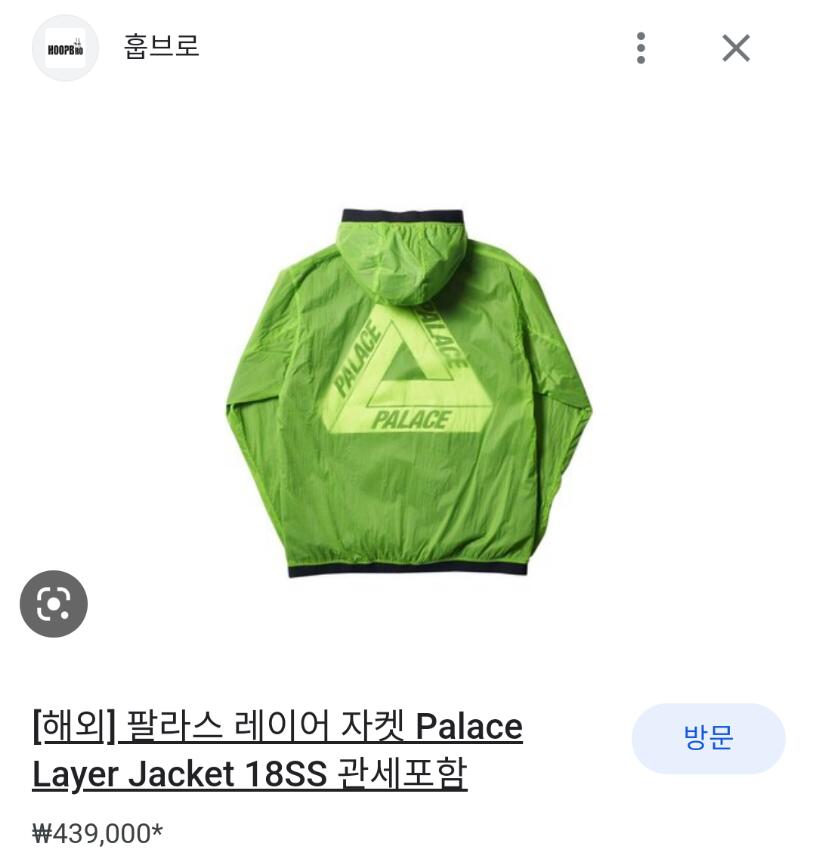The height and width of the screenshot is (863, 816).
Task: Open the Palace Layer Jacket 18SS title link
Action: coord(277,750)
